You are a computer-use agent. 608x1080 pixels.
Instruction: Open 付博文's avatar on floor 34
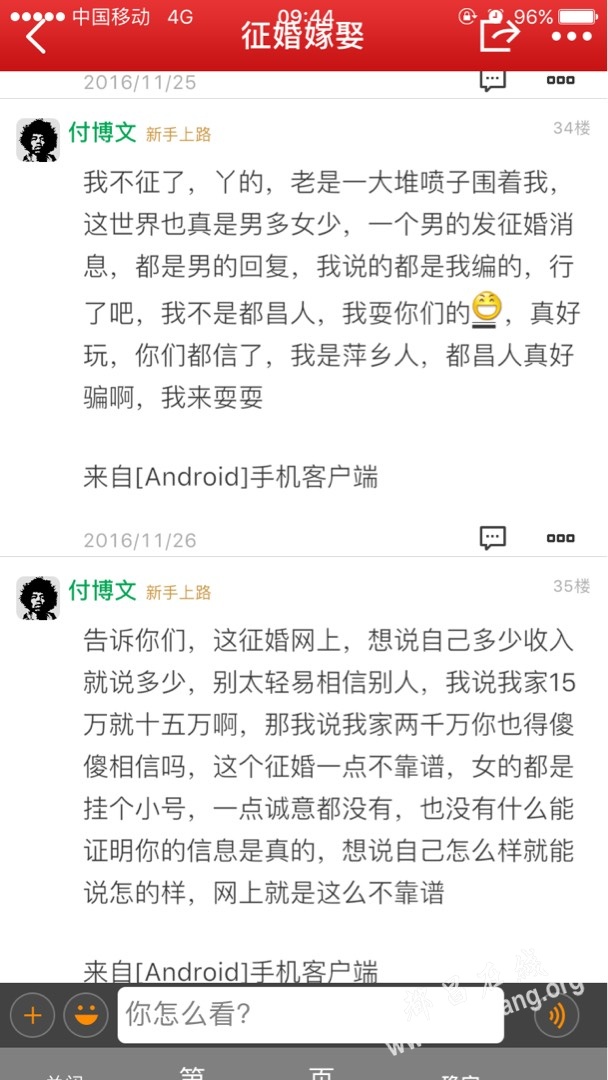click(x=38, y=140)
